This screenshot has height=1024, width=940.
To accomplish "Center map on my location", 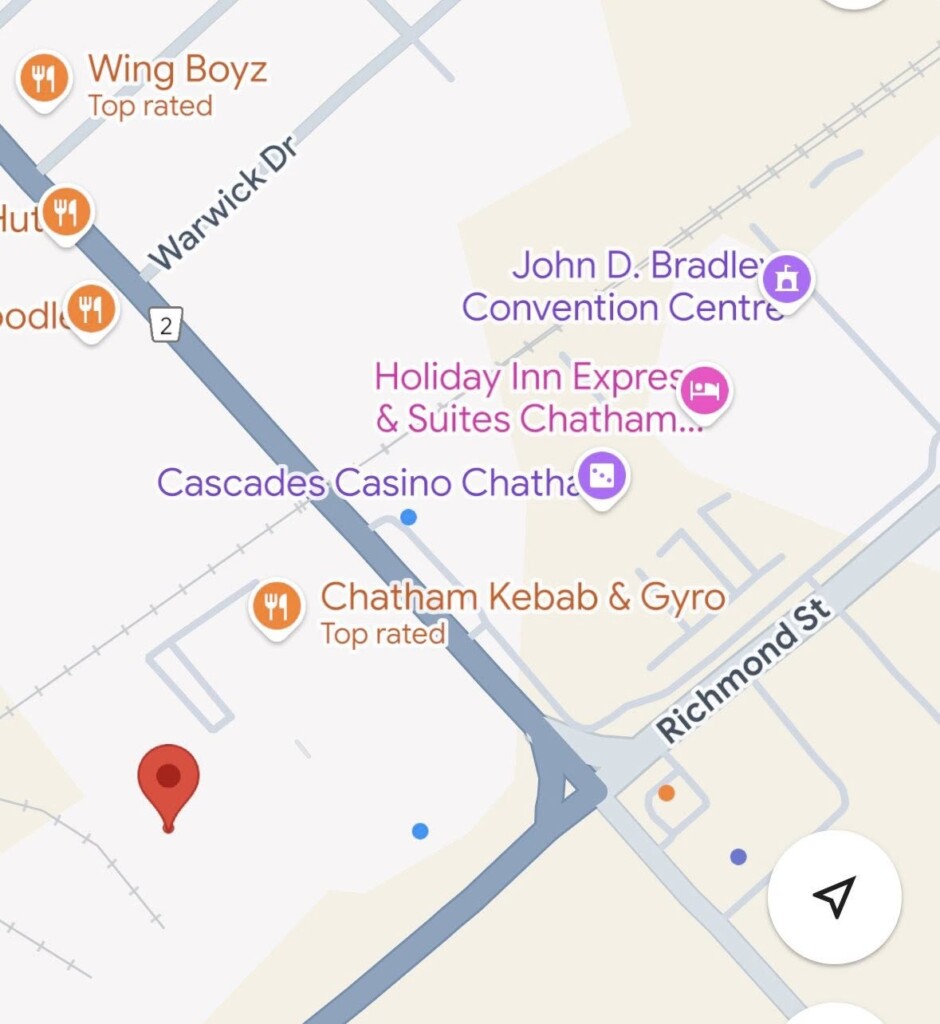I will tap(834, 897).
